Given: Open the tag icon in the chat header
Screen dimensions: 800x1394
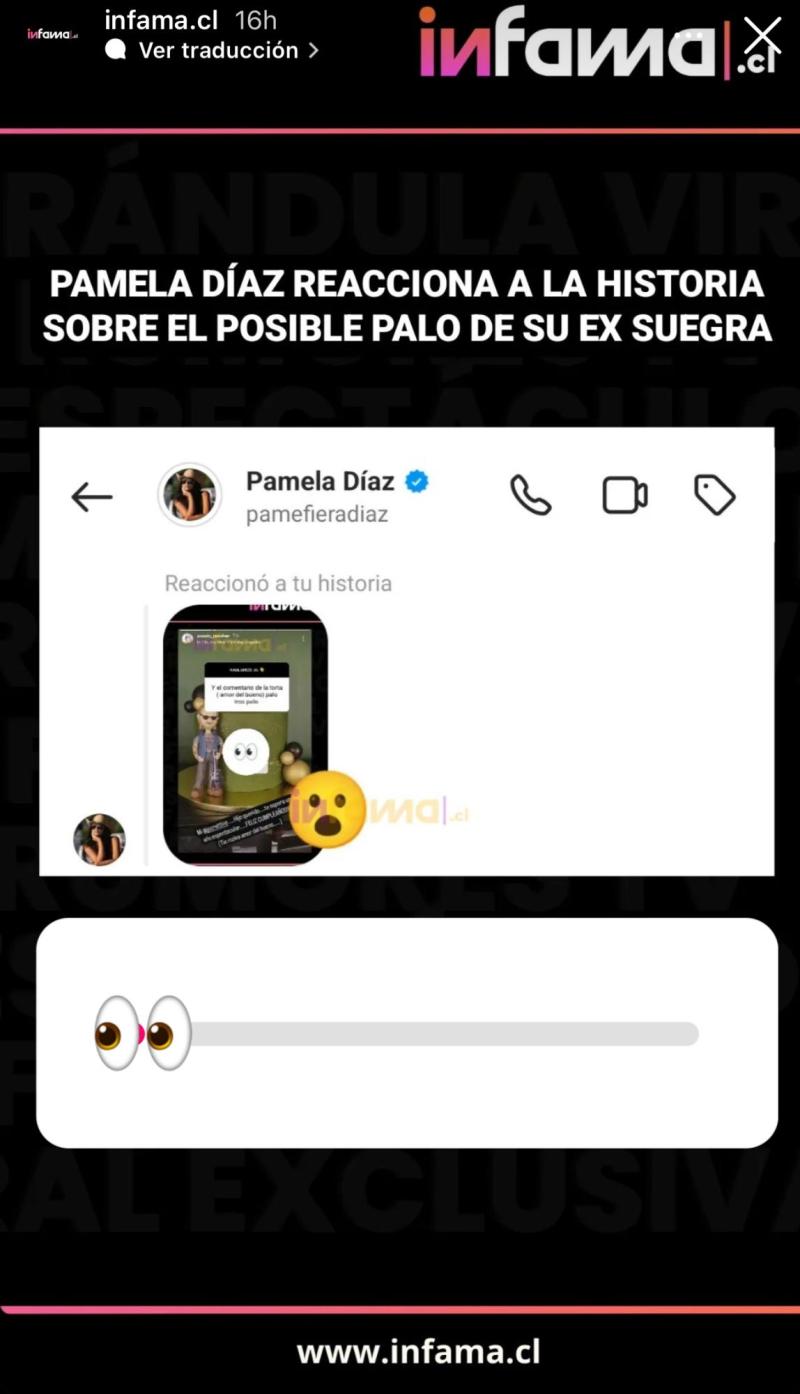Looking at the screenshot, I should pyautogui.click(x=713, y=495).
